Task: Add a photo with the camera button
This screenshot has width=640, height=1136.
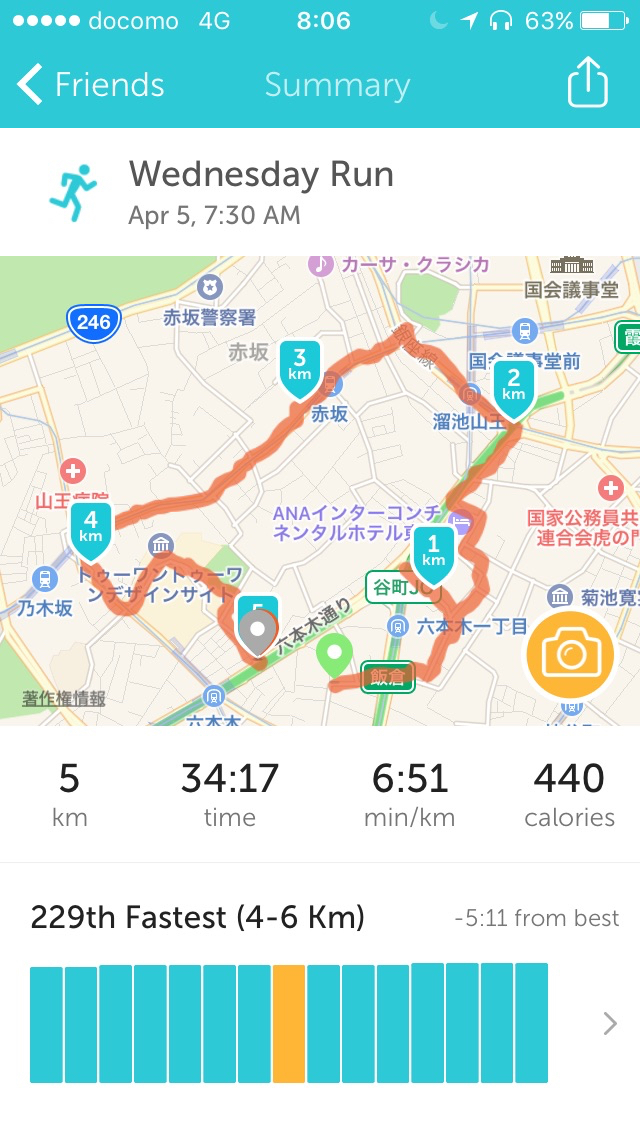Action: pyautogui.click(x=570, y=655)
